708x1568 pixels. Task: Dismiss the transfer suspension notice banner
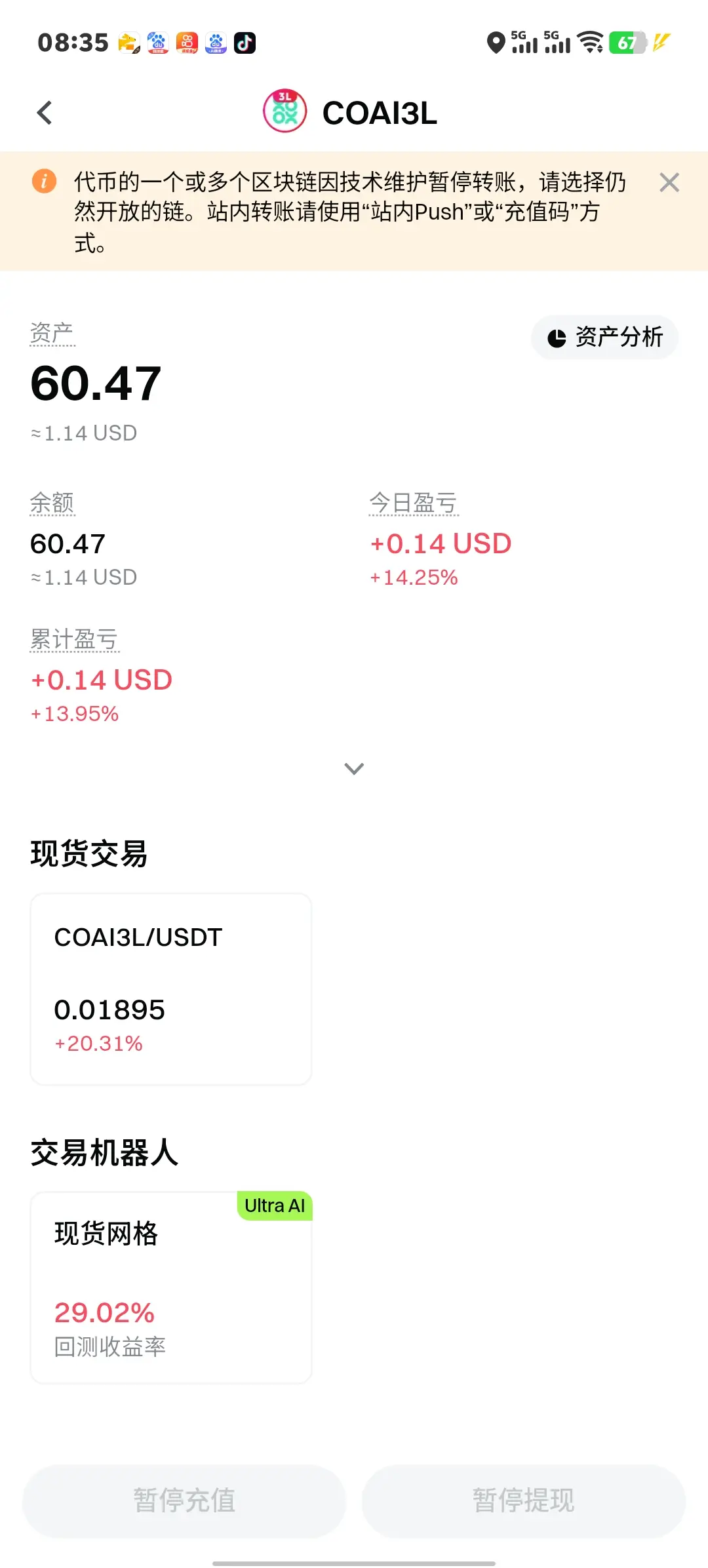click(x=669, y=182)
